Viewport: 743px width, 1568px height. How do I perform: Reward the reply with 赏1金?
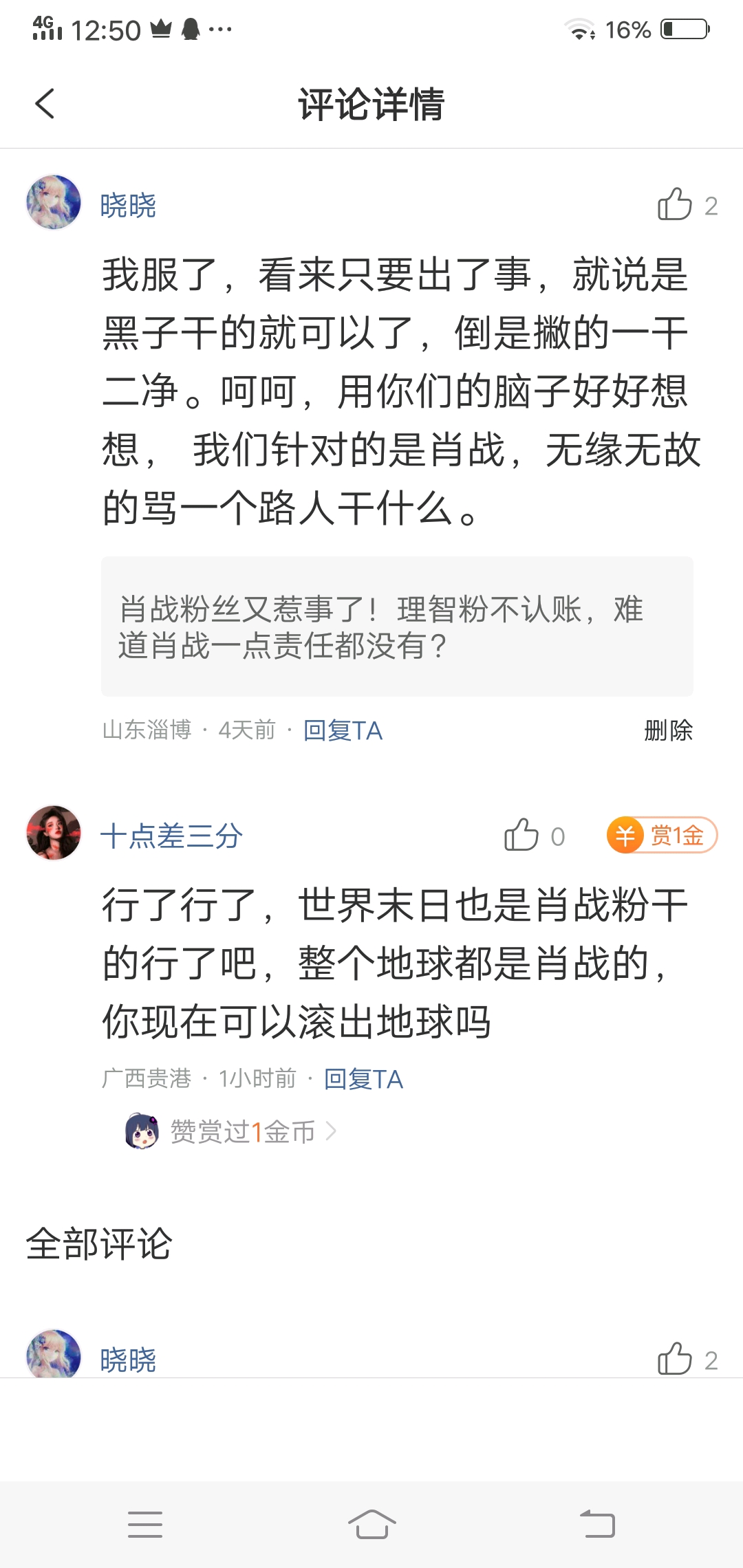click(662, 836)
